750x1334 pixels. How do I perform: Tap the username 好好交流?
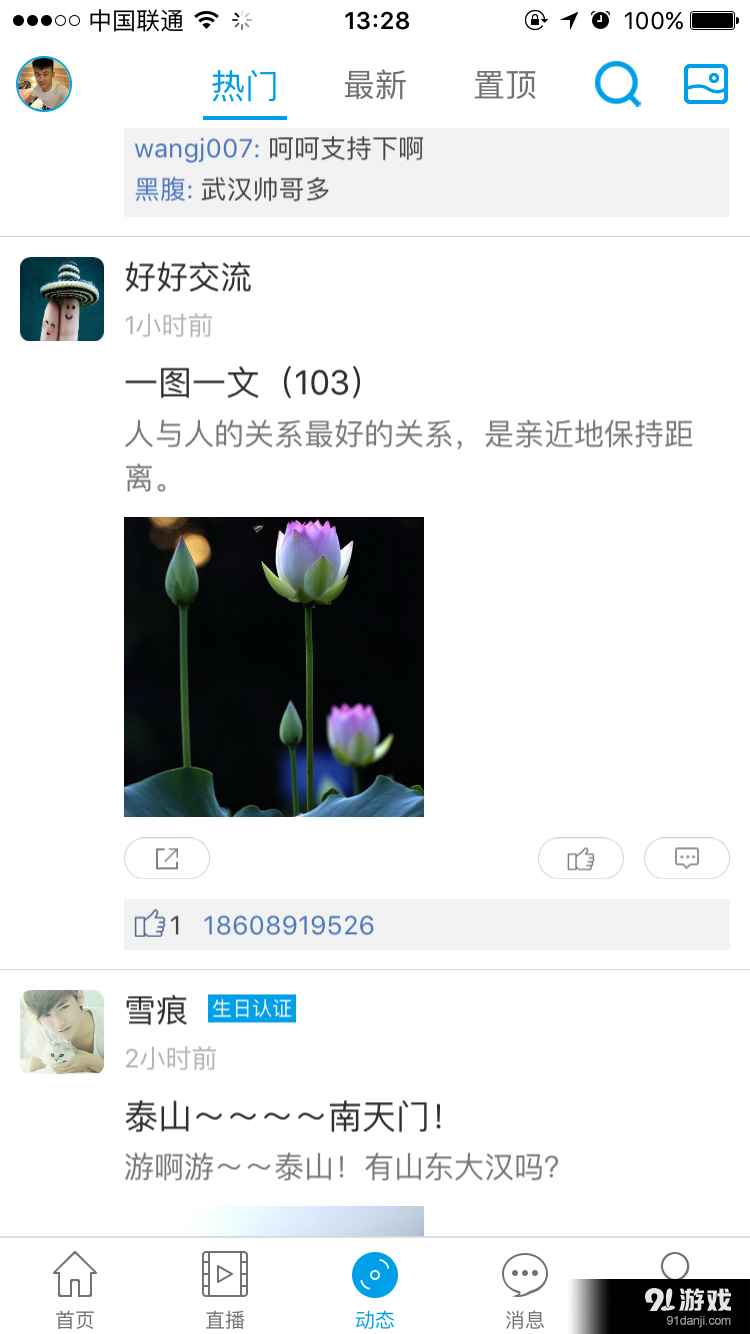tap(186, 279)
